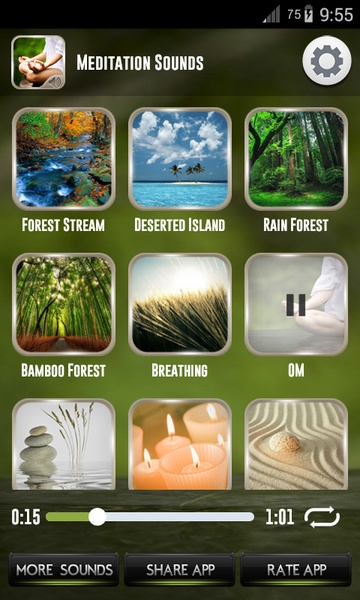Viewport: 360px width, 600px height.
Task: Play the candles sound tile
Action: coord(180,444)
